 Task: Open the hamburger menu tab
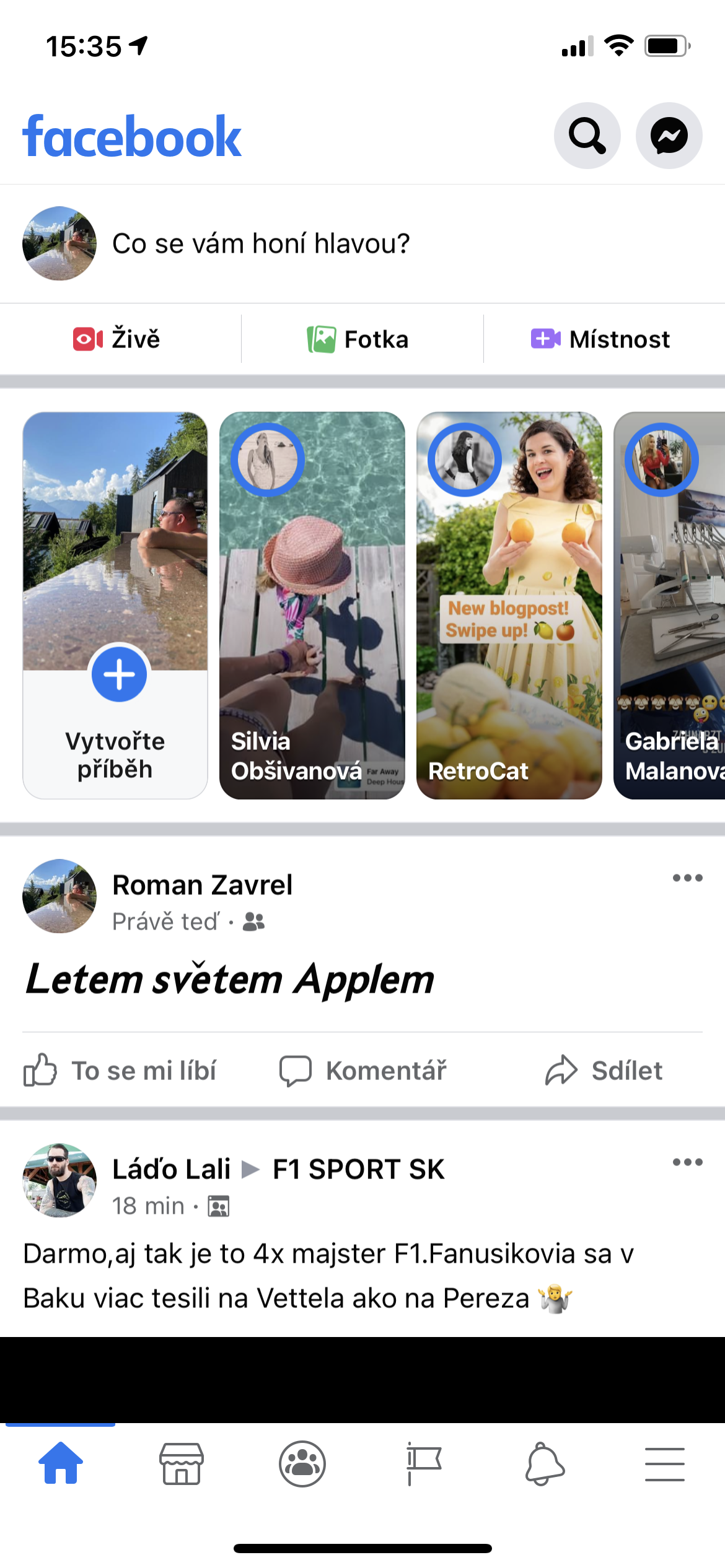(664, 1464)
